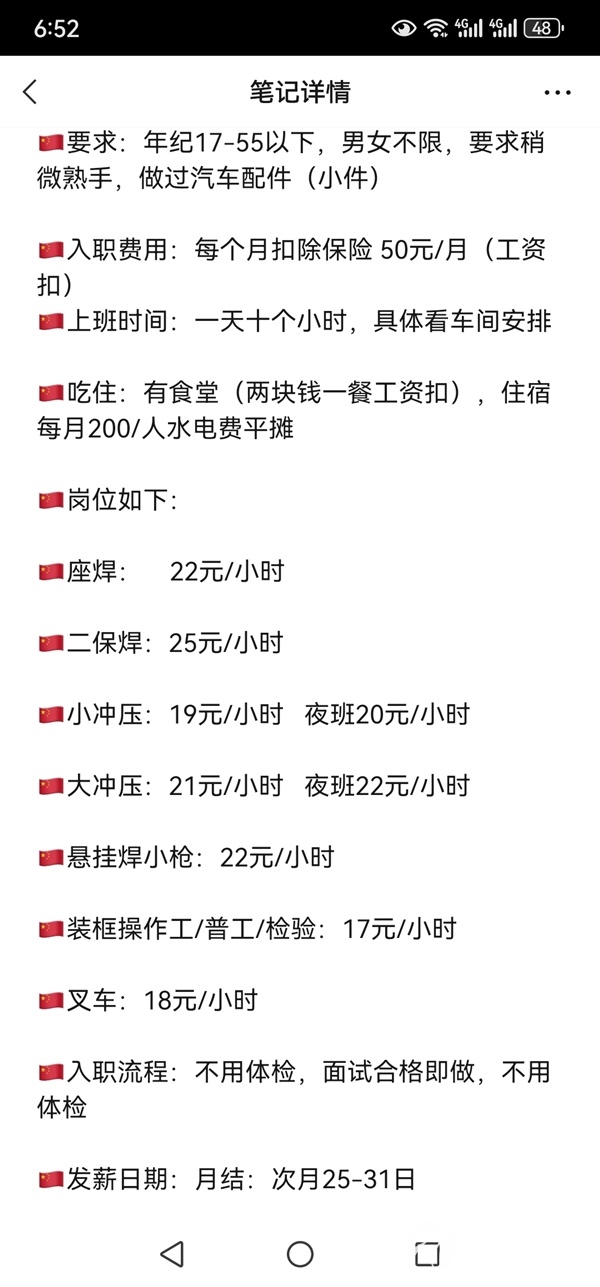Go back from the note details page
Screen dimensions: 600x1287
tap(30, 92)
